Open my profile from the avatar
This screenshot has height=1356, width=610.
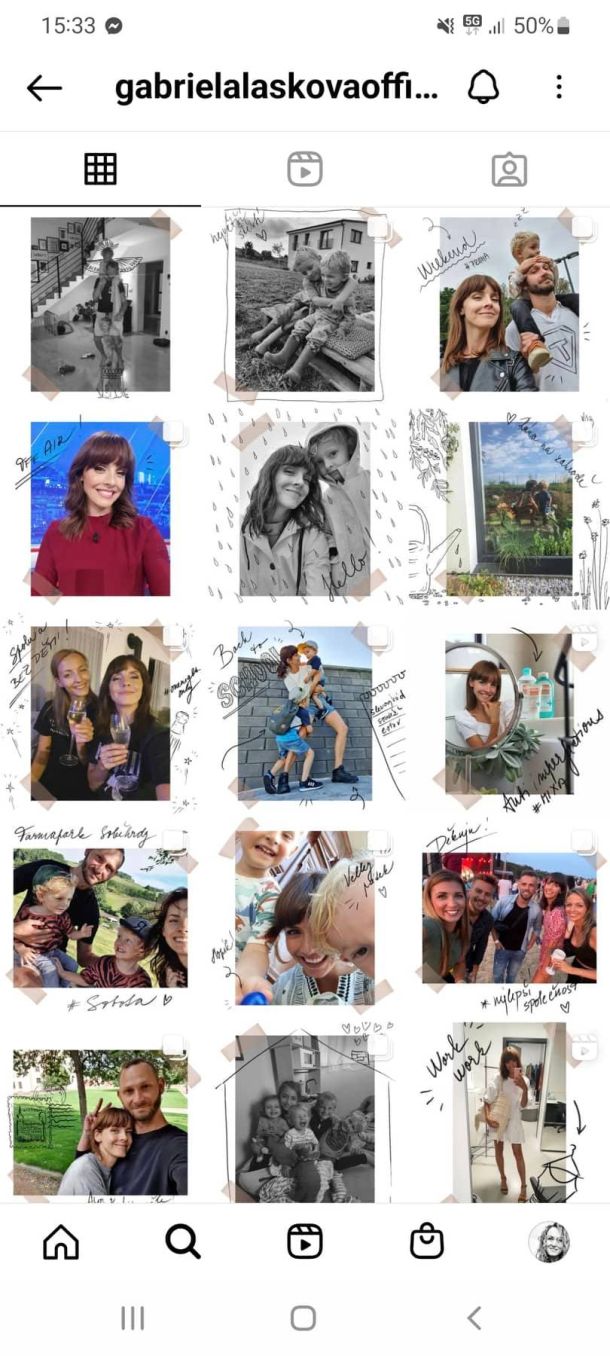click(x=548, y=1242)
